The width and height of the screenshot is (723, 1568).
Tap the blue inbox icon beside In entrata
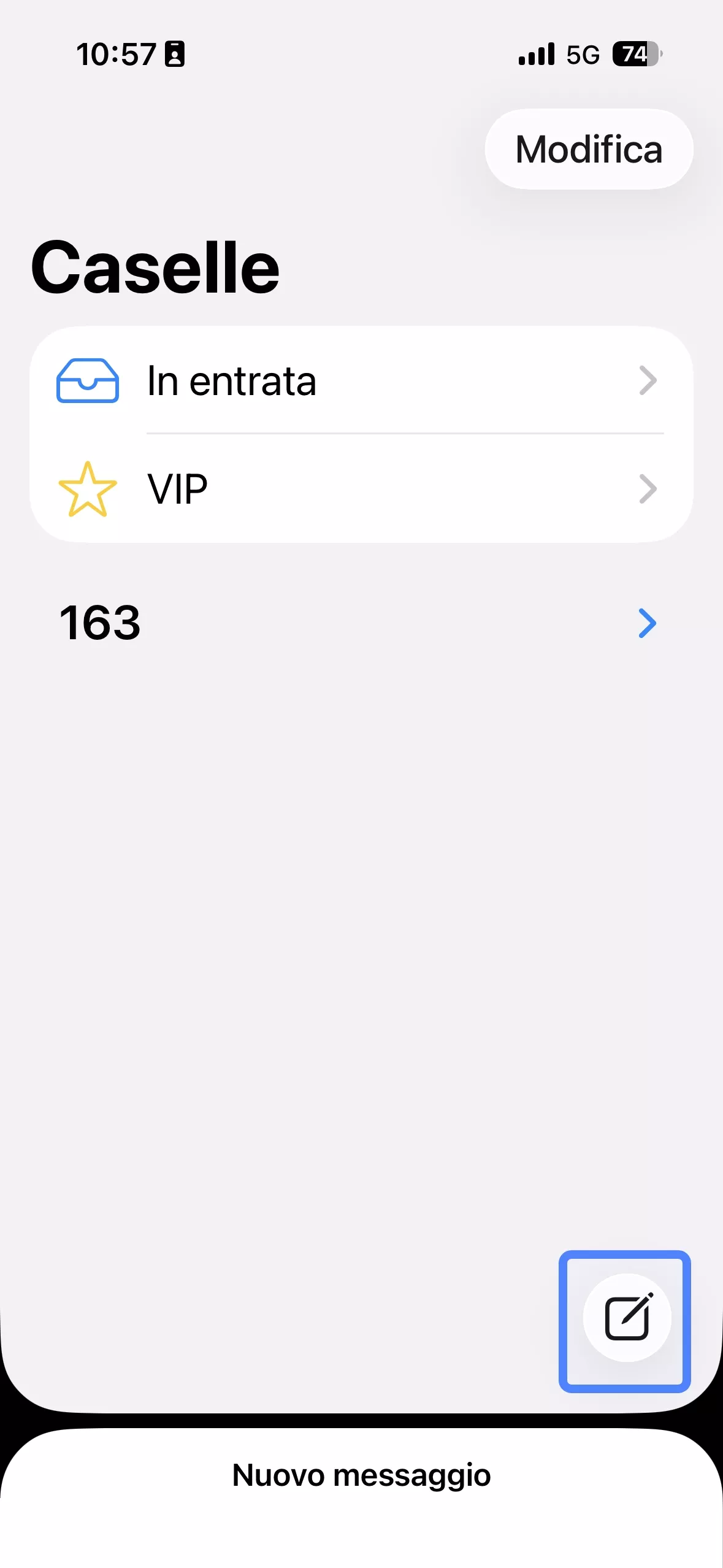click(87, 381)
